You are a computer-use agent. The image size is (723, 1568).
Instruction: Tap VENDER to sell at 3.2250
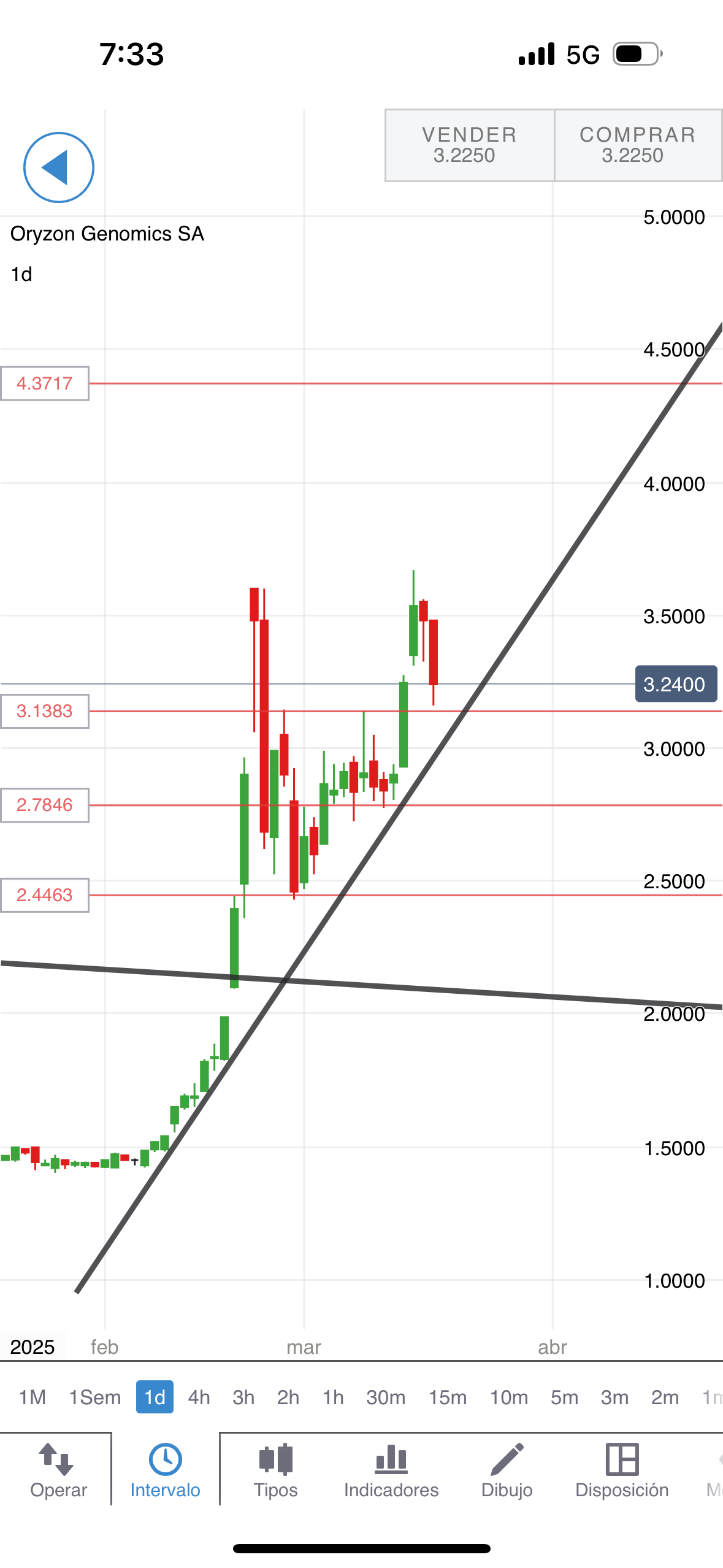point(470,145)
